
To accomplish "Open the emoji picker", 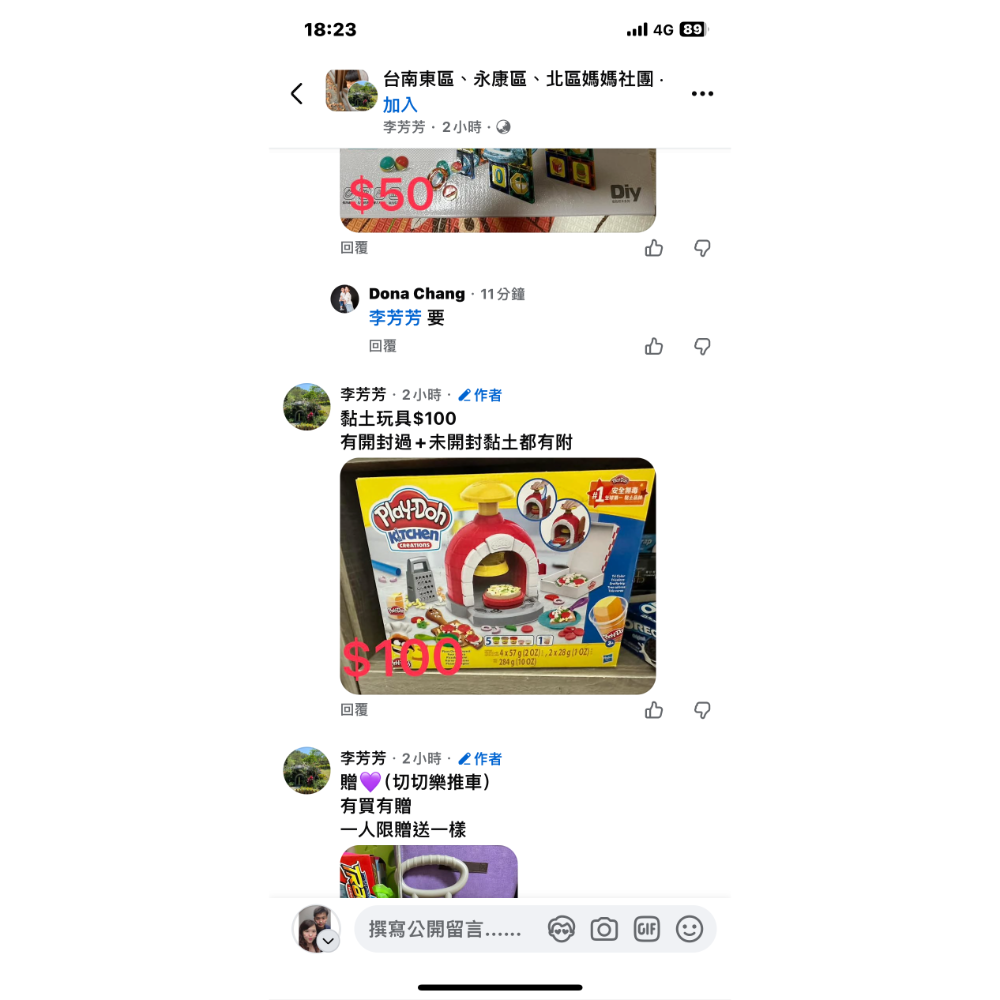I will coord(689,929).
